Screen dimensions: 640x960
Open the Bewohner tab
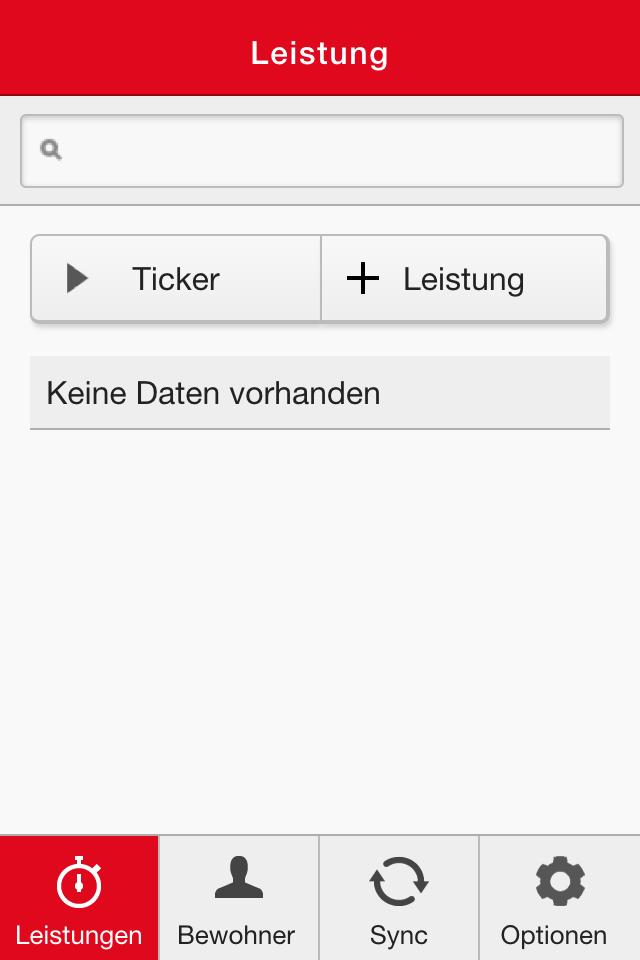(x=238, y=898)
